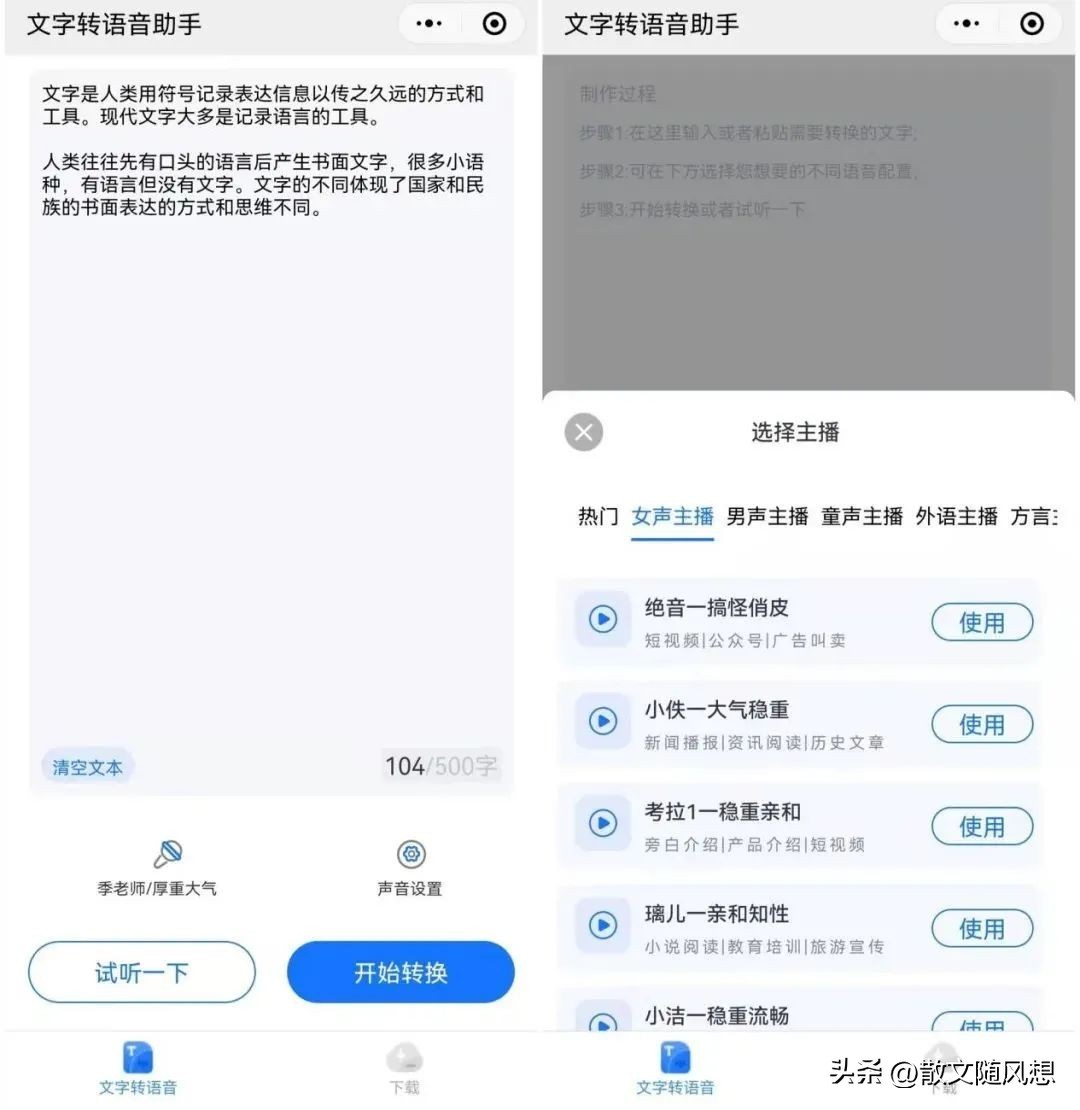Close the 选择主播 panel
This screenshot has height=1110, width=1080.
click(x=584, y=432)
